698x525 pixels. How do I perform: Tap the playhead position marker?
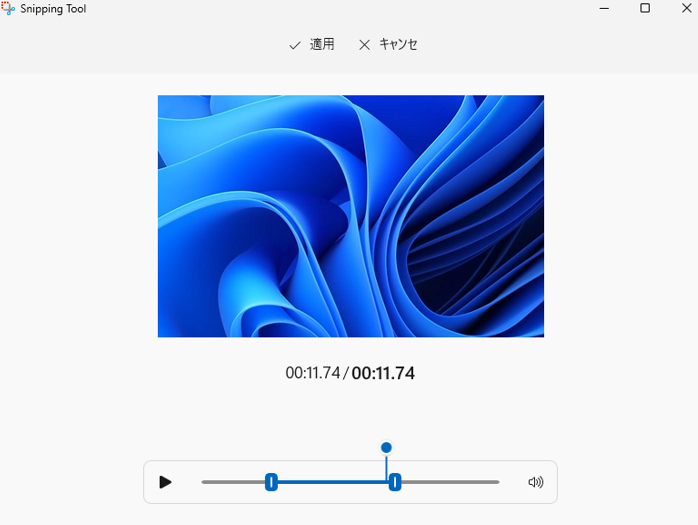pos(386,448)
